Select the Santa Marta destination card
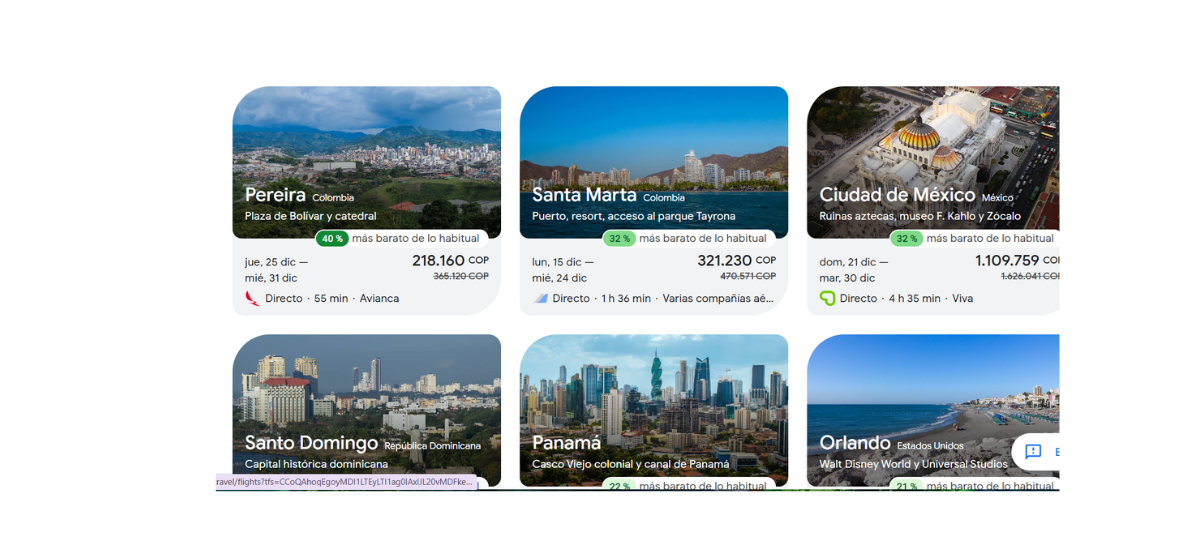Viewport: 1200px width, 535px height. 653,200
